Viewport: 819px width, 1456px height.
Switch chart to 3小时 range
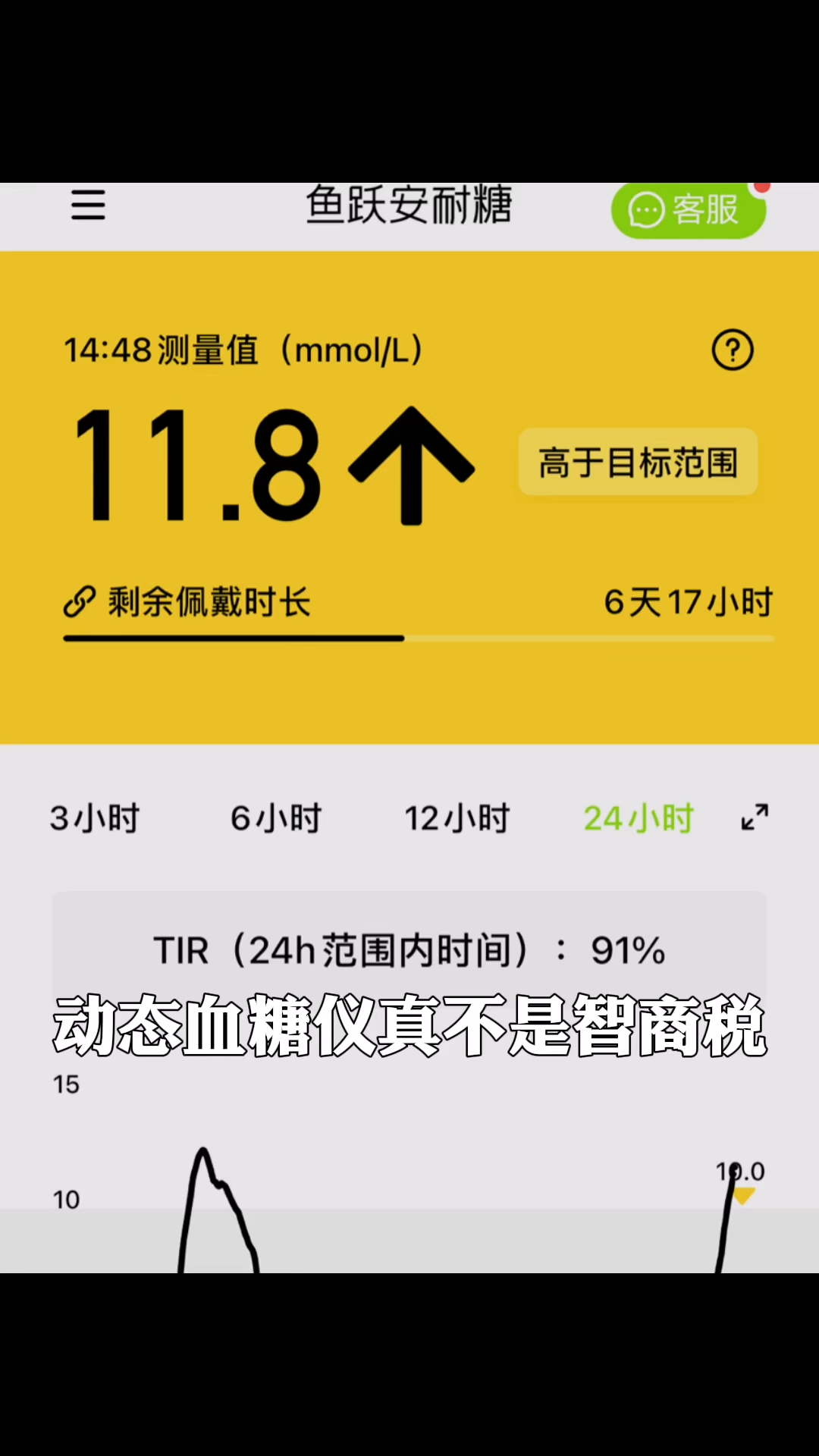[95, 819]
